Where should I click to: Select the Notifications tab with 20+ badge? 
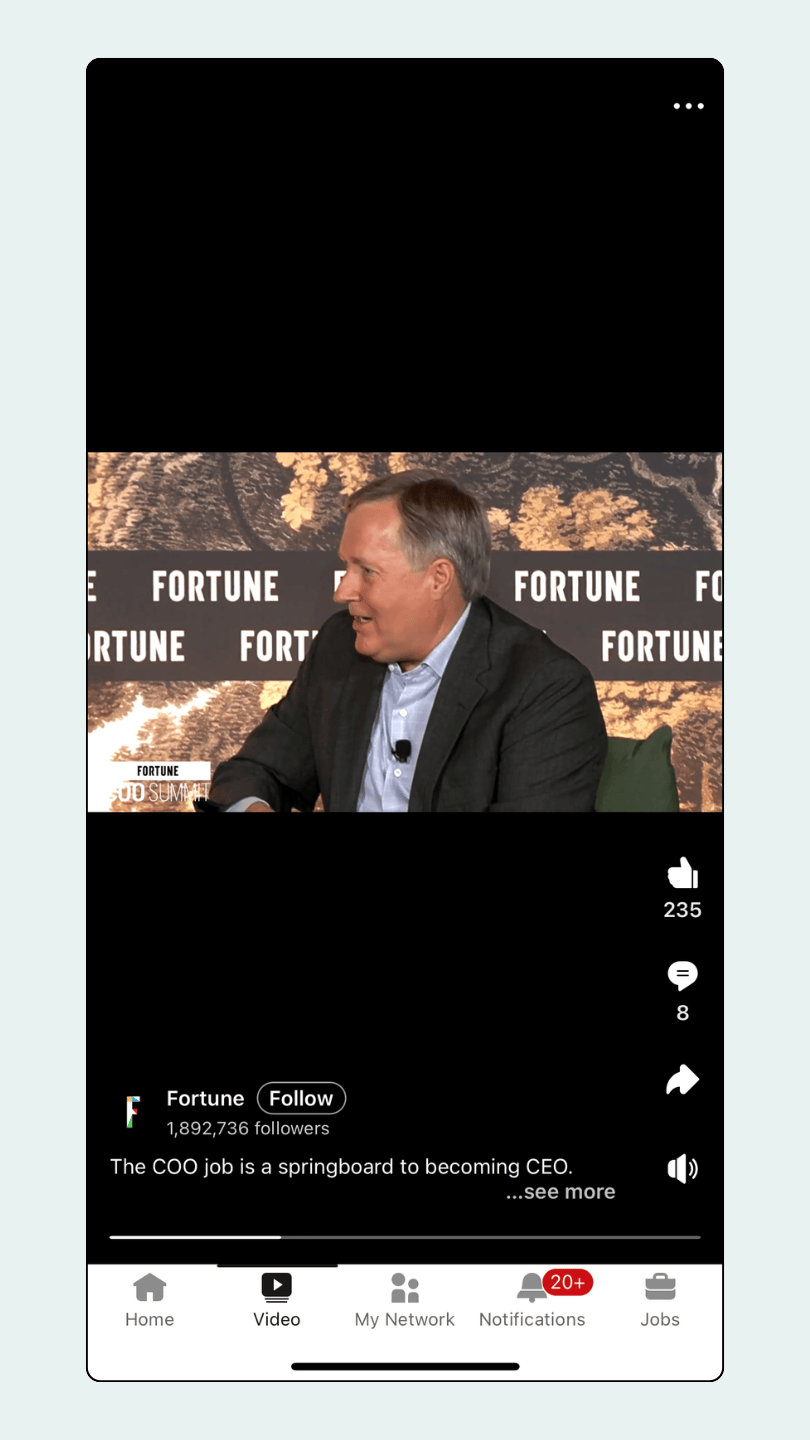click(532, 1295)
